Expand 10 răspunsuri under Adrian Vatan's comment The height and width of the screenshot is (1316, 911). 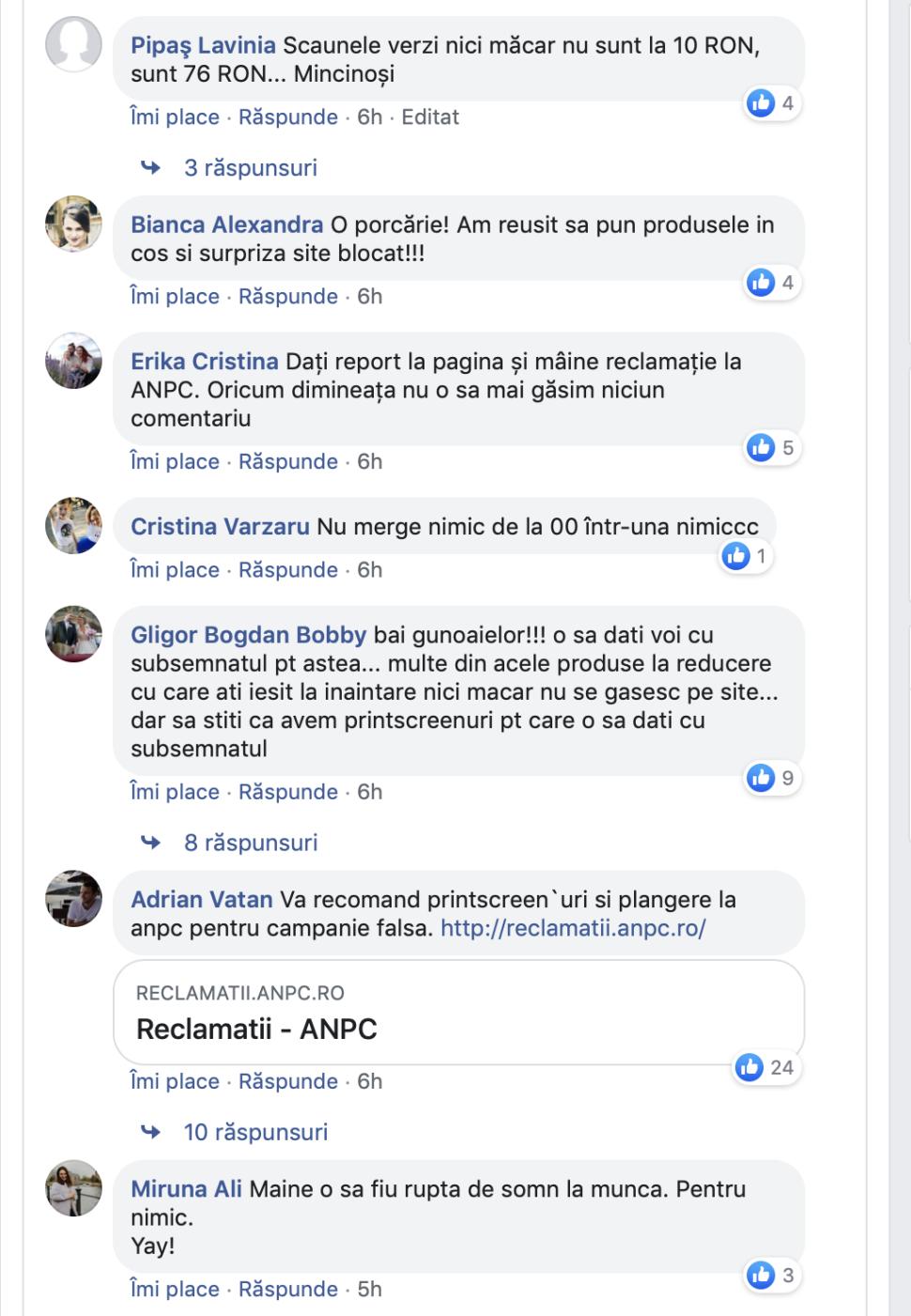pos(255,1132)
